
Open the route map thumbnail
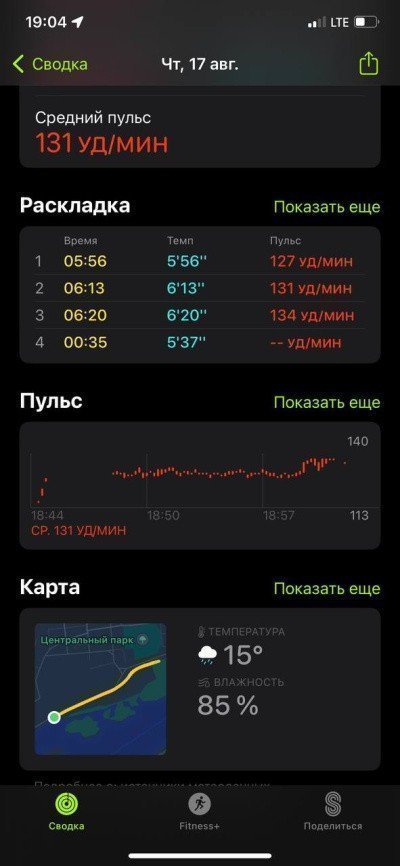pyautogui.click(x=100, y=689)
